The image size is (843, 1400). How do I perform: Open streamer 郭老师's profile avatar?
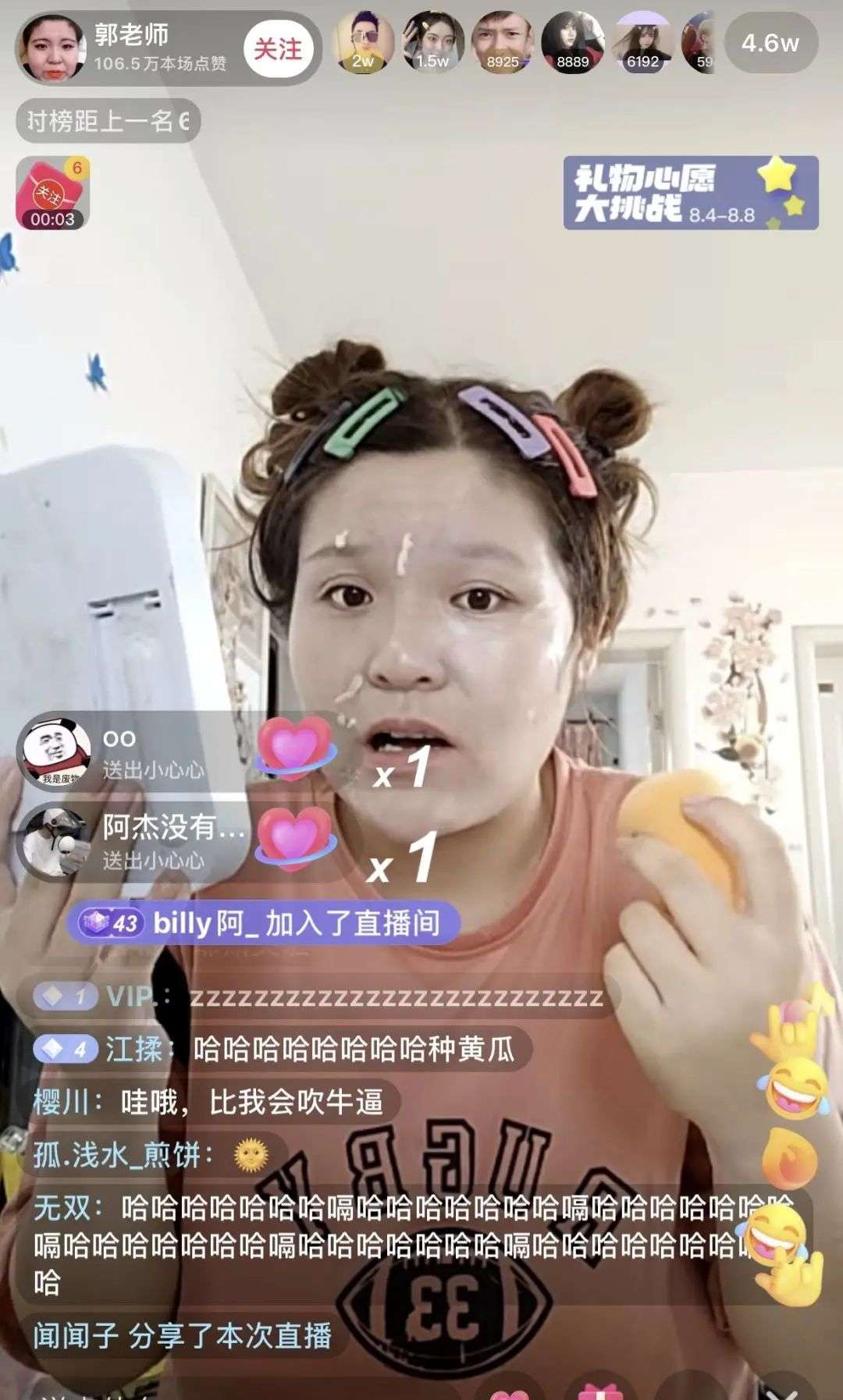(52, 48)
